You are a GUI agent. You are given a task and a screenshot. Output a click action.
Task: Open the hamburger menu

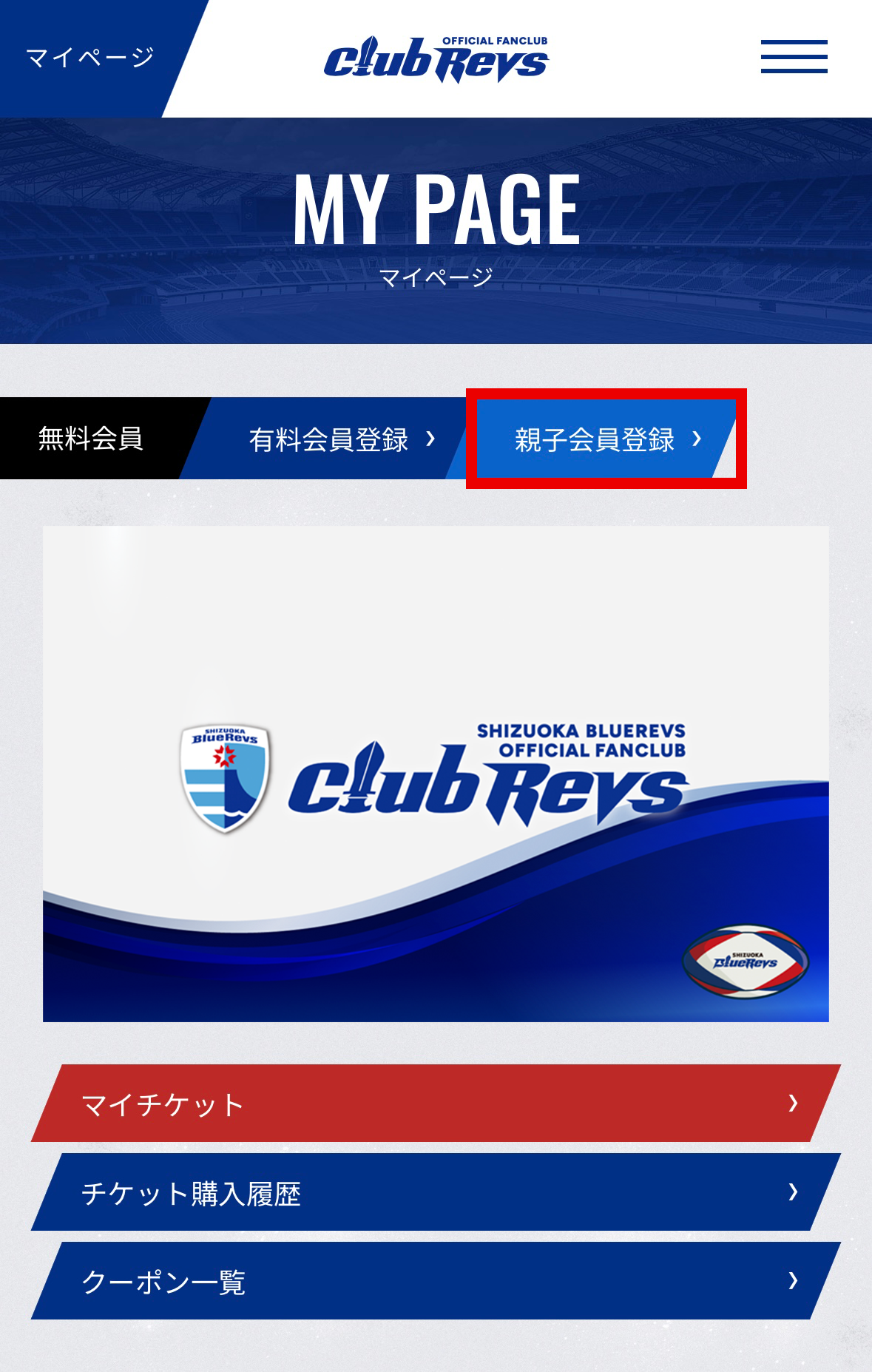coord(794,57)
